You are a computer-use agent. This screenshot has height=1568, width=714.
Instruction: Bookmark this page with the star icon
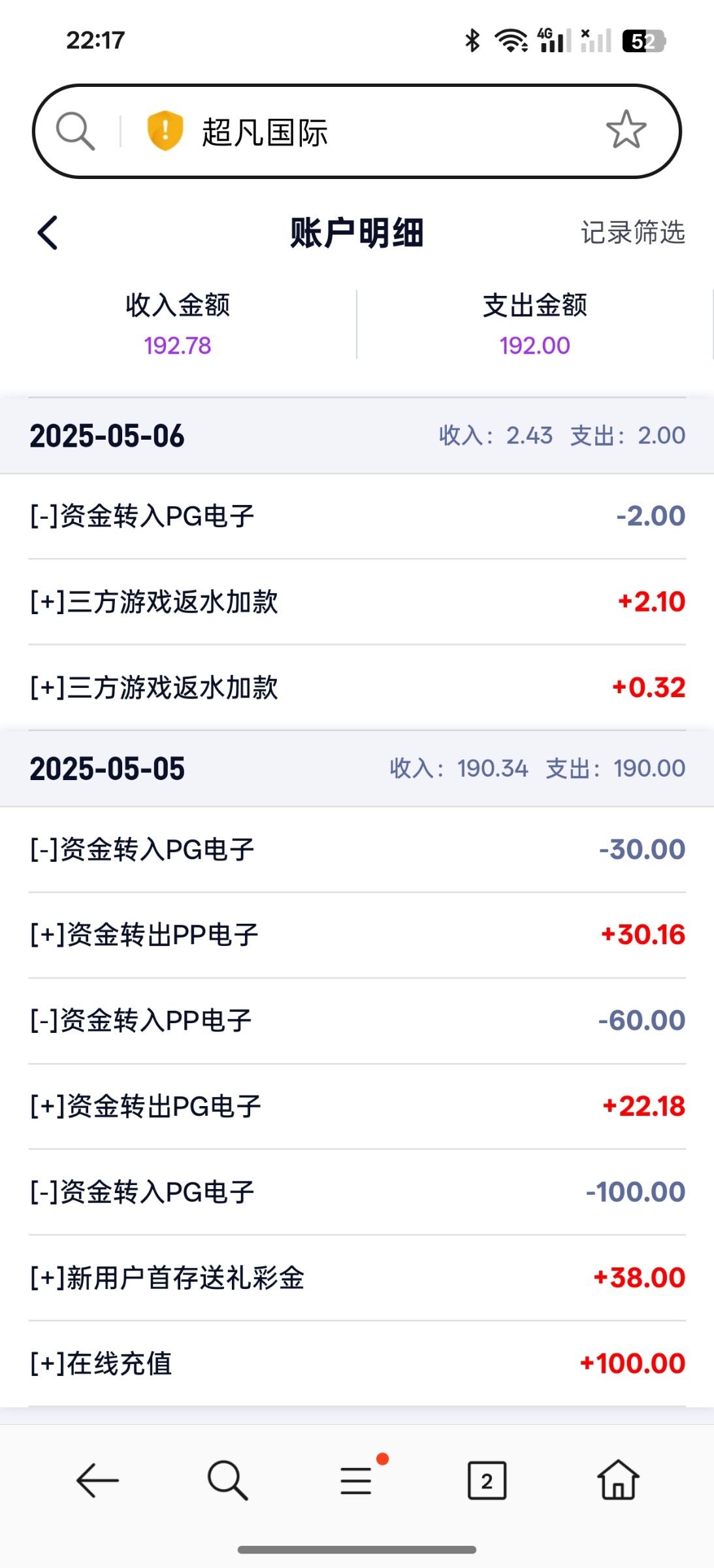click(626, 130)
